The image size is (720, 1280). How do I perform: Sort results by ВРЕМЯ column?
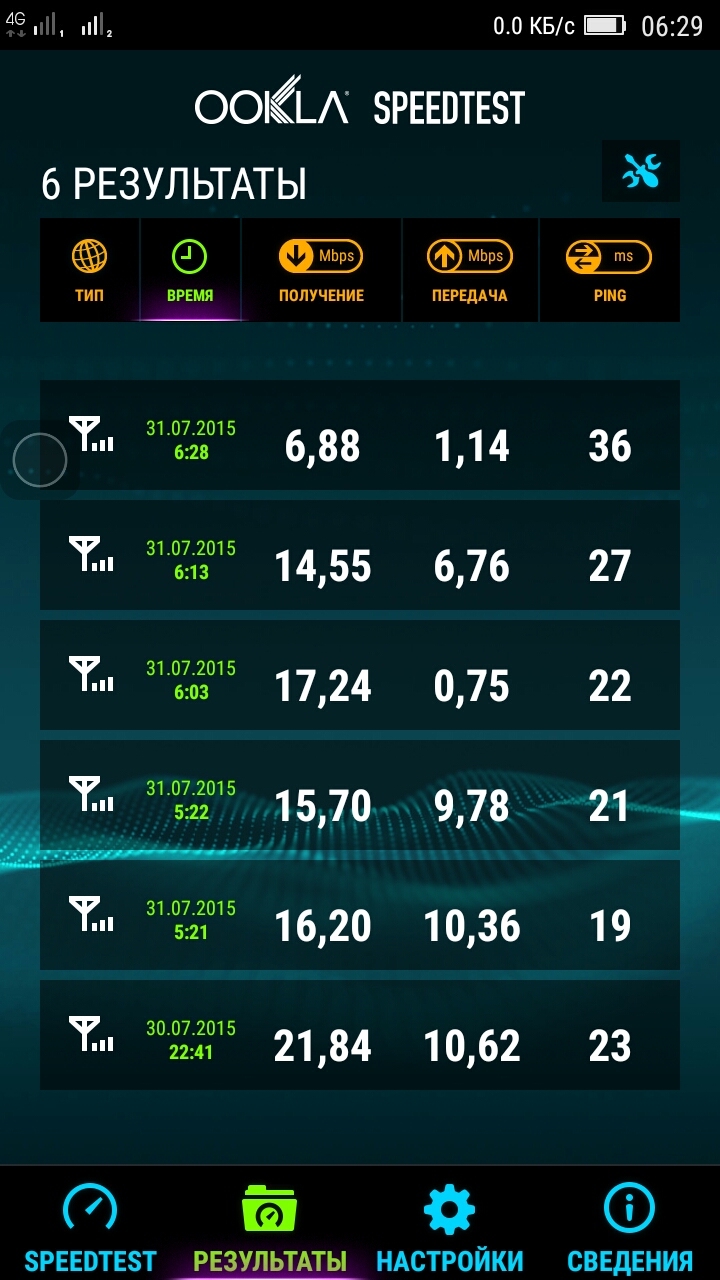tap(190, 270)
